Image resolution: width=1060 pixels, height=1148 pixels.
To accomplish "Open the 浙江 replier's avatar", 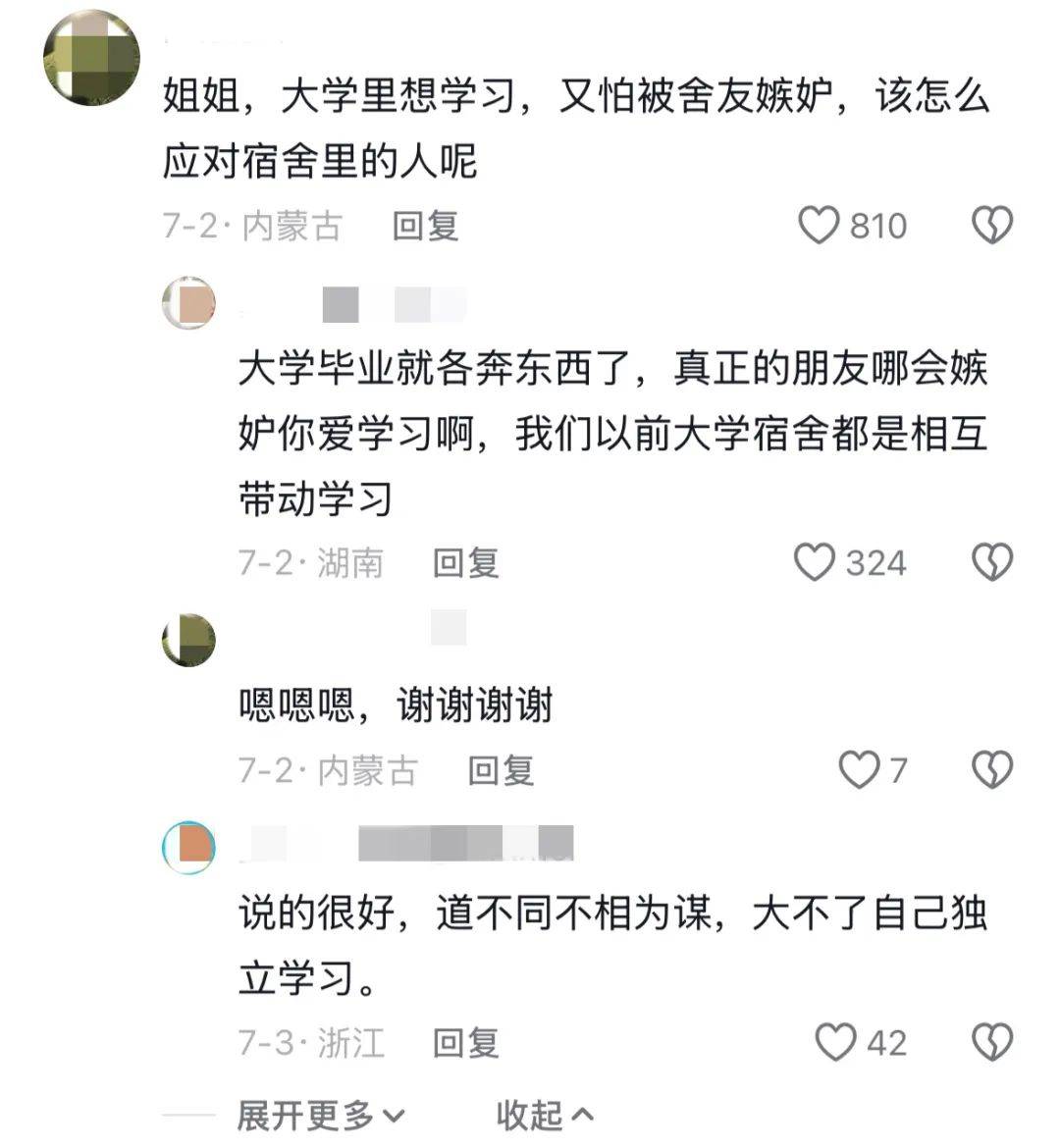I will click(188, 848).
